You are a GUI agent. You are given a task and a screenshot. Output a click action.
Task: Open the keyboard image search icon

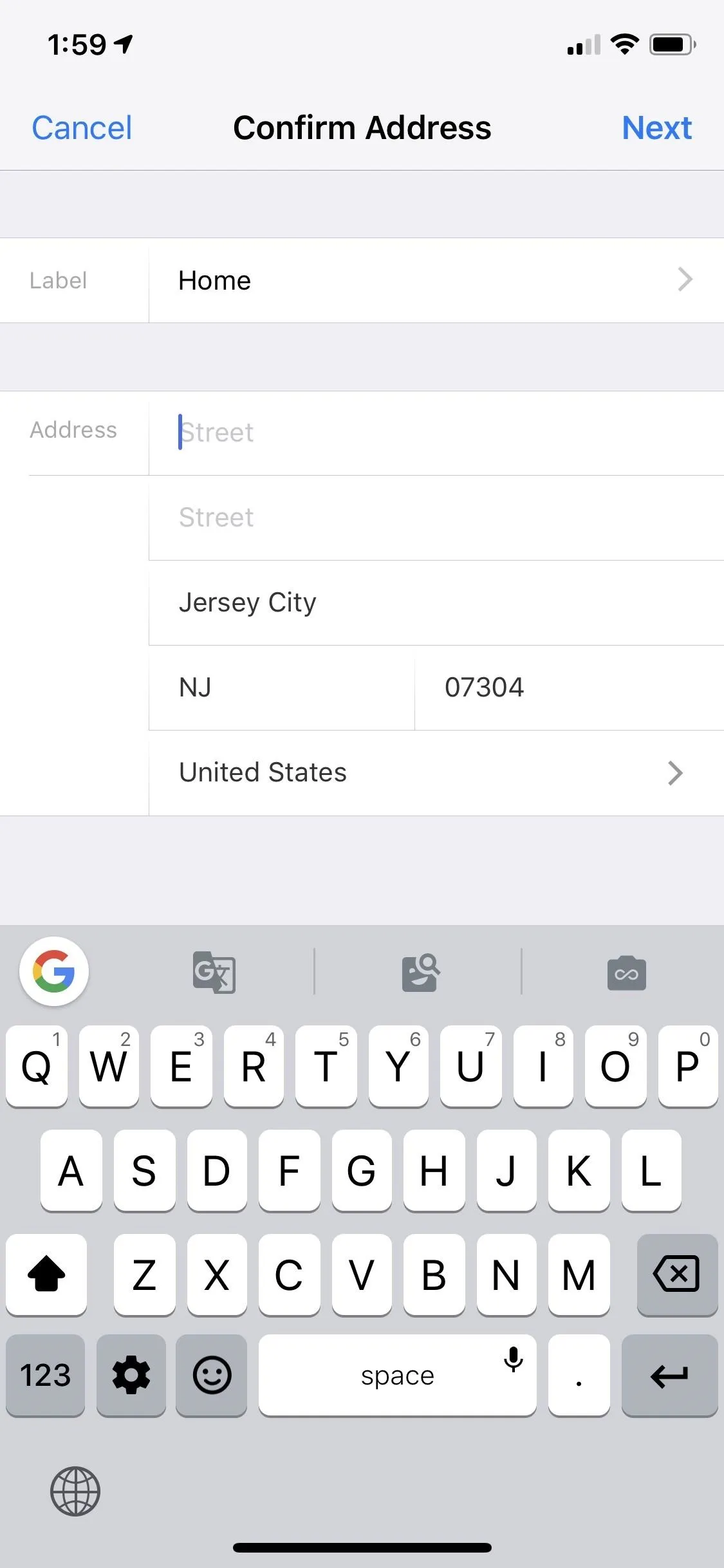click(x=420, y=972)
